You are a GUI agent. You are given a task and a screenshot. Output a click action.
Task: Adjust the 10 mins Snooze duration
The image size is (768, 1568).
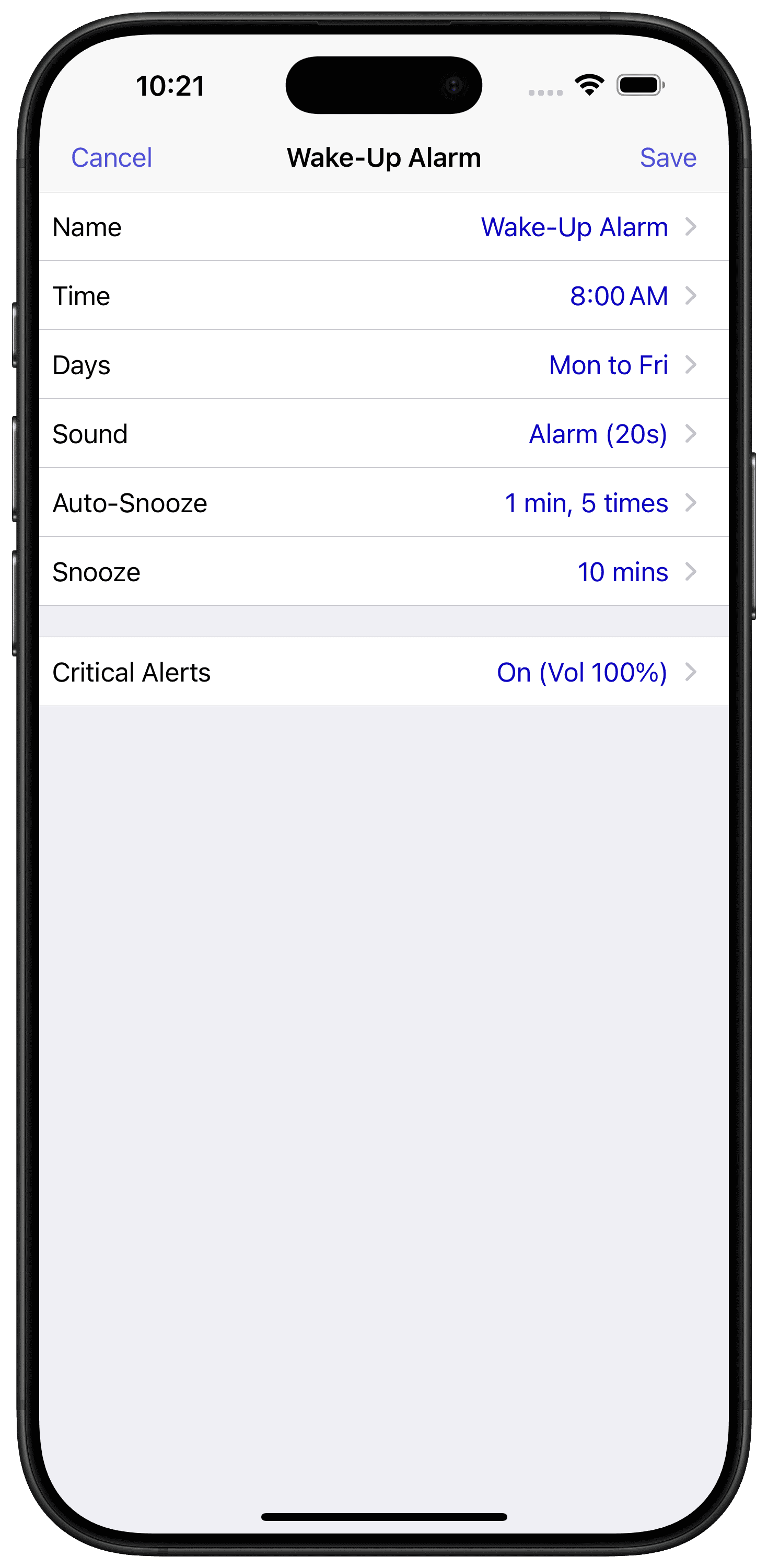(x=384, y=572)
